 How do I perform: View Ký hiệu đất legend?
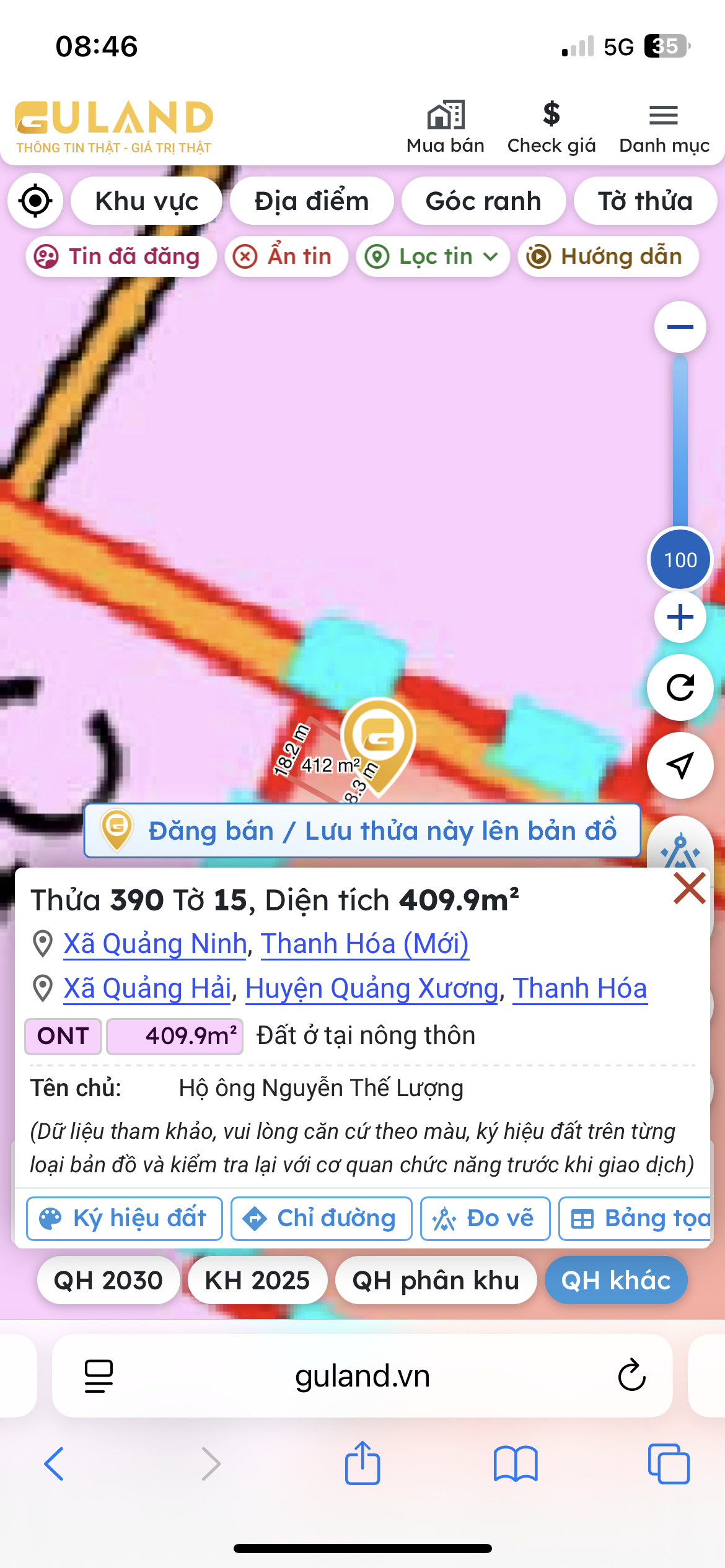(x=125, y=1219)
